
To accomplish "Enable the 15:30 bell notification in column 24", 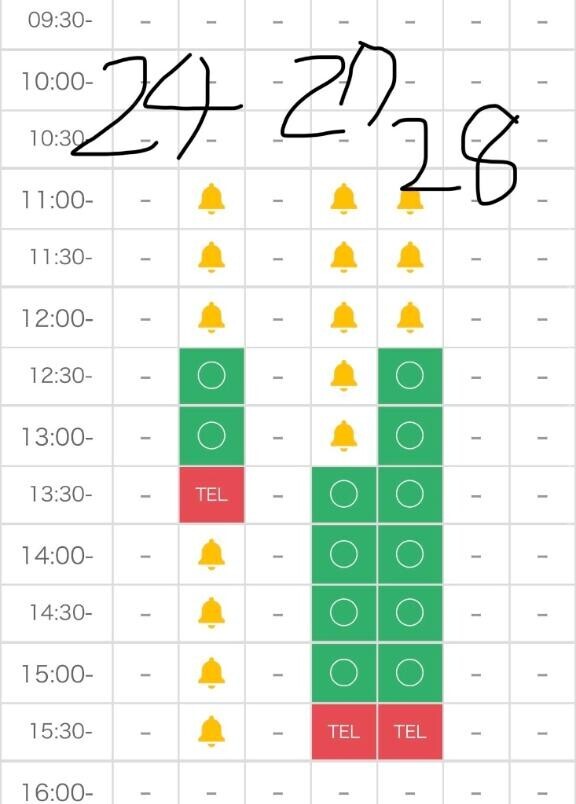I will coord(211,732).
